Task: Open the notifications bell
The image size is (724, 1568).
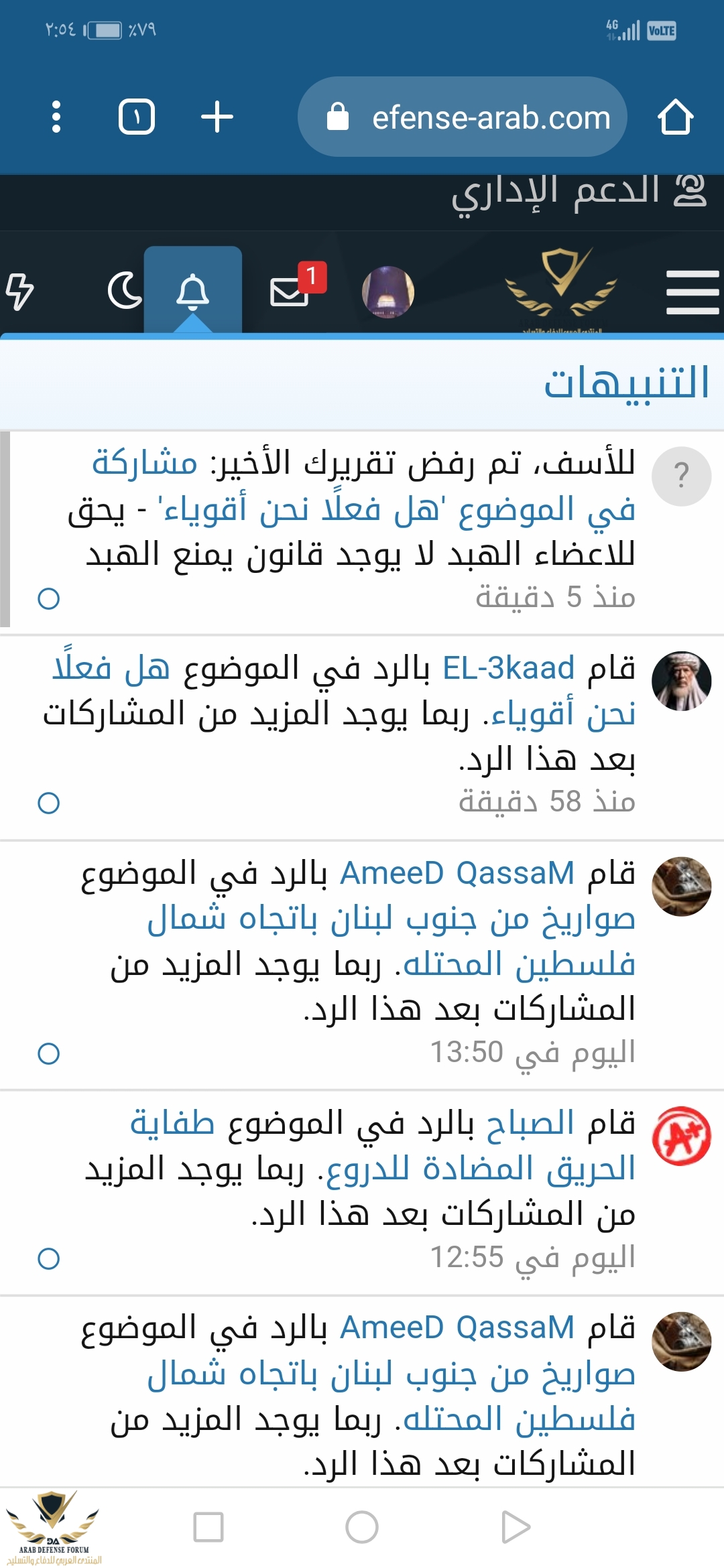Action: pyautogui.click(x=193, y=292)
